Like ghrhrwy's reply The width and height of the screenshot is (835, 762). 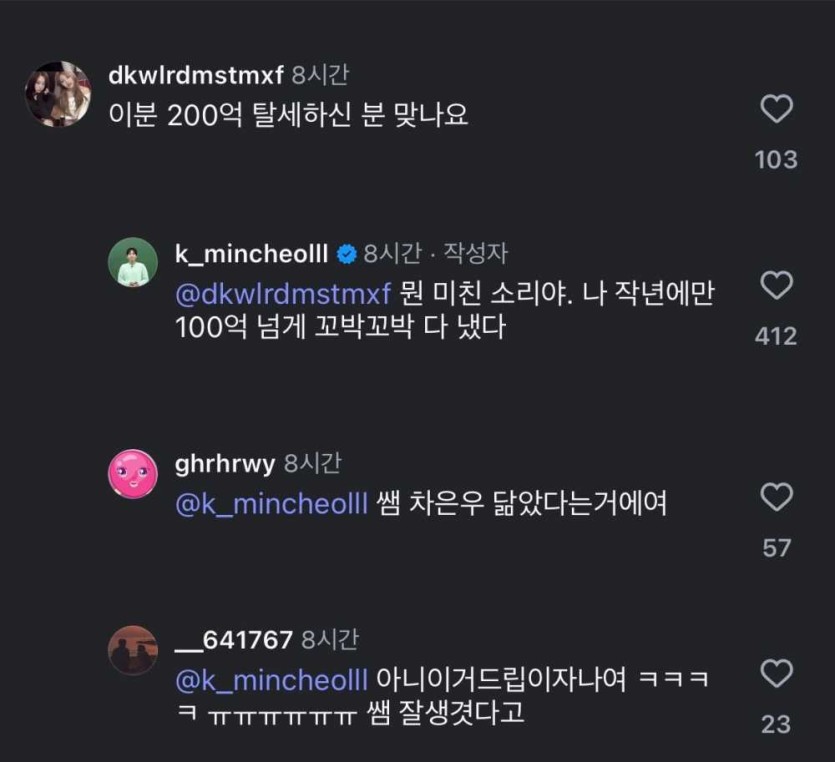776,498
